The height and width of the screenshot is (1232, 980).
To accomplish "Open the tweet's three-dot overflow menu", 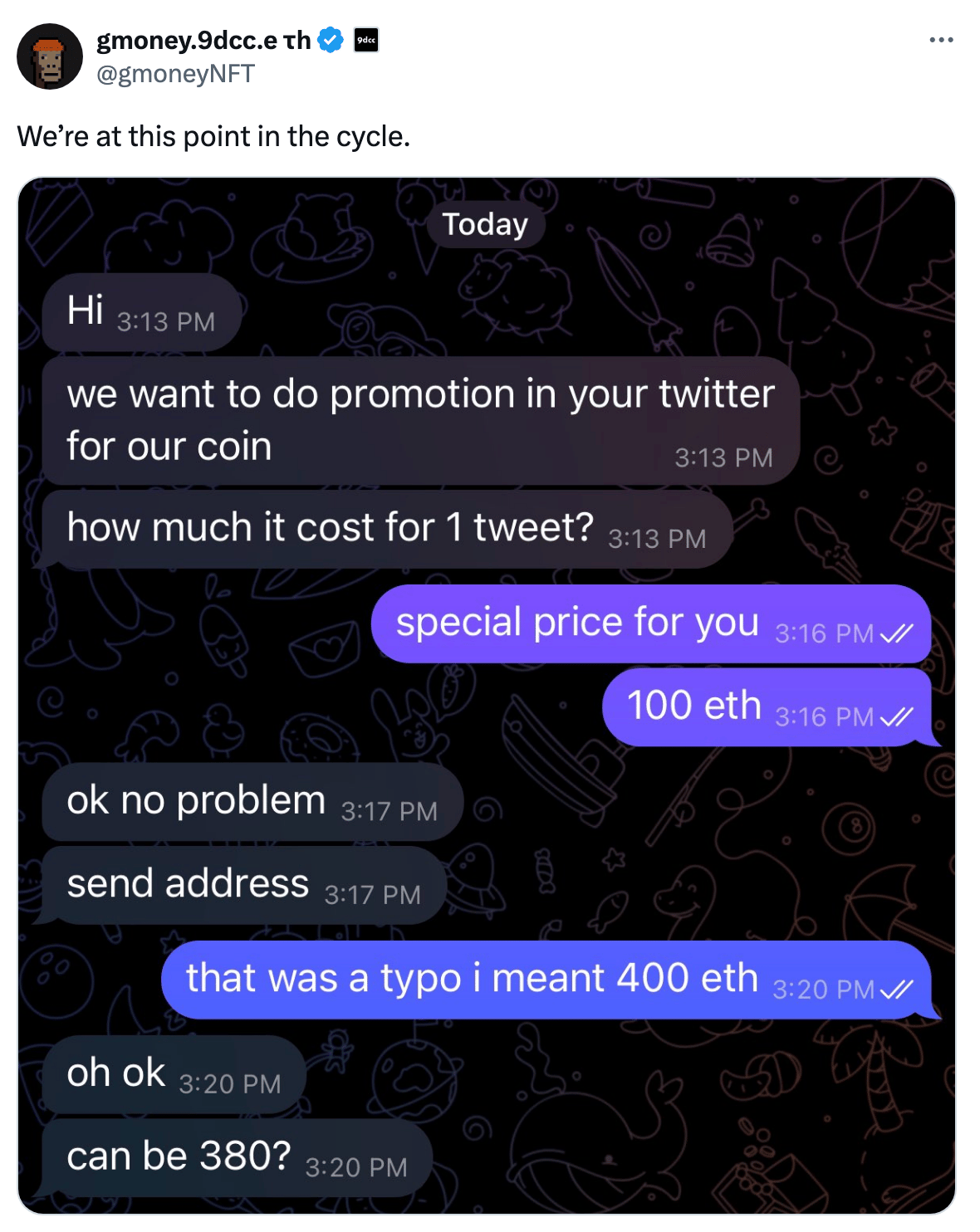I will [941, 40].
